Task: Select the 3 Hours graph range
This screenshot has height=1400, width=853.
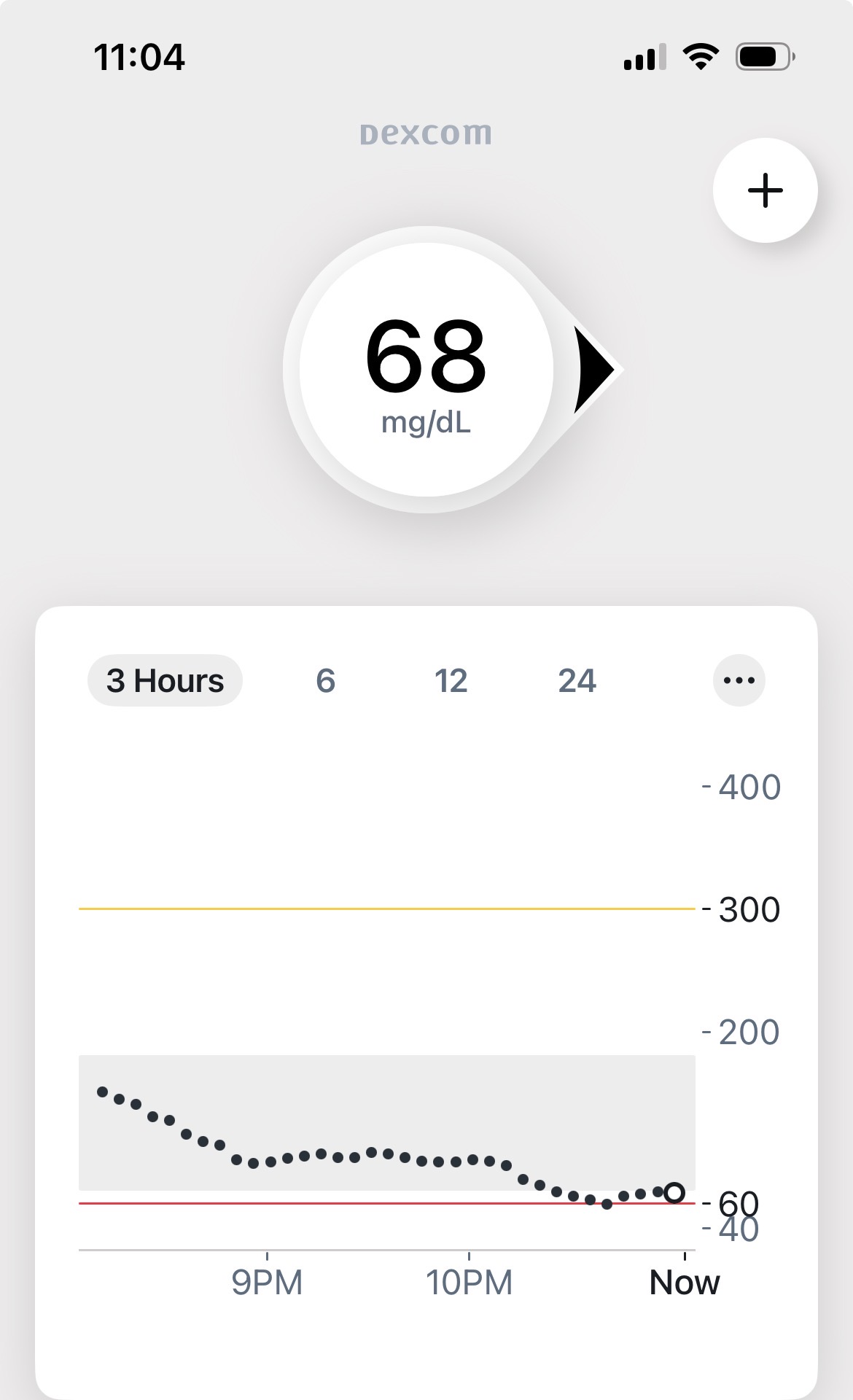Action: [x=165, y=680]
